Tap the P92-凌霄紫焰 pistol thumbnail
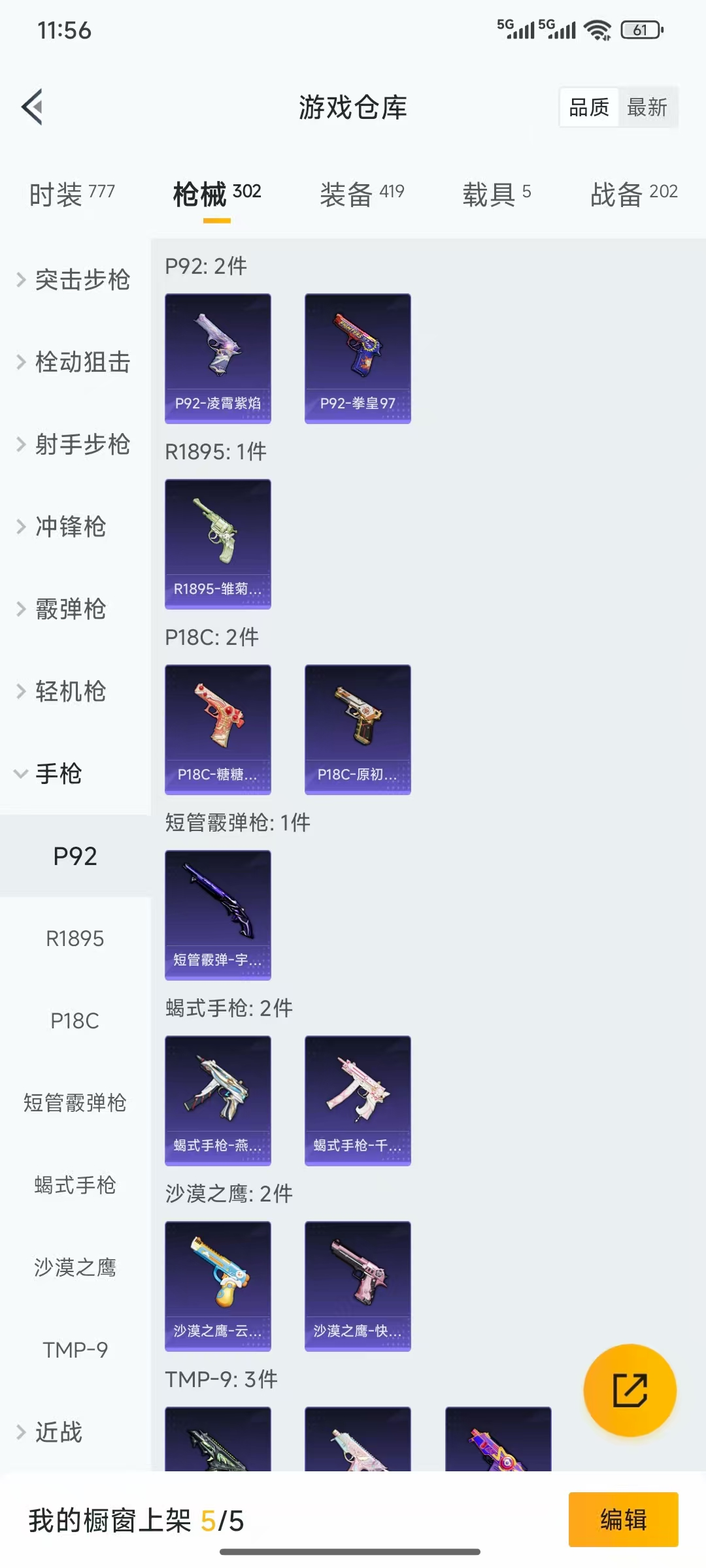This screenshot has height=1568, width=706. click(218, 356)
